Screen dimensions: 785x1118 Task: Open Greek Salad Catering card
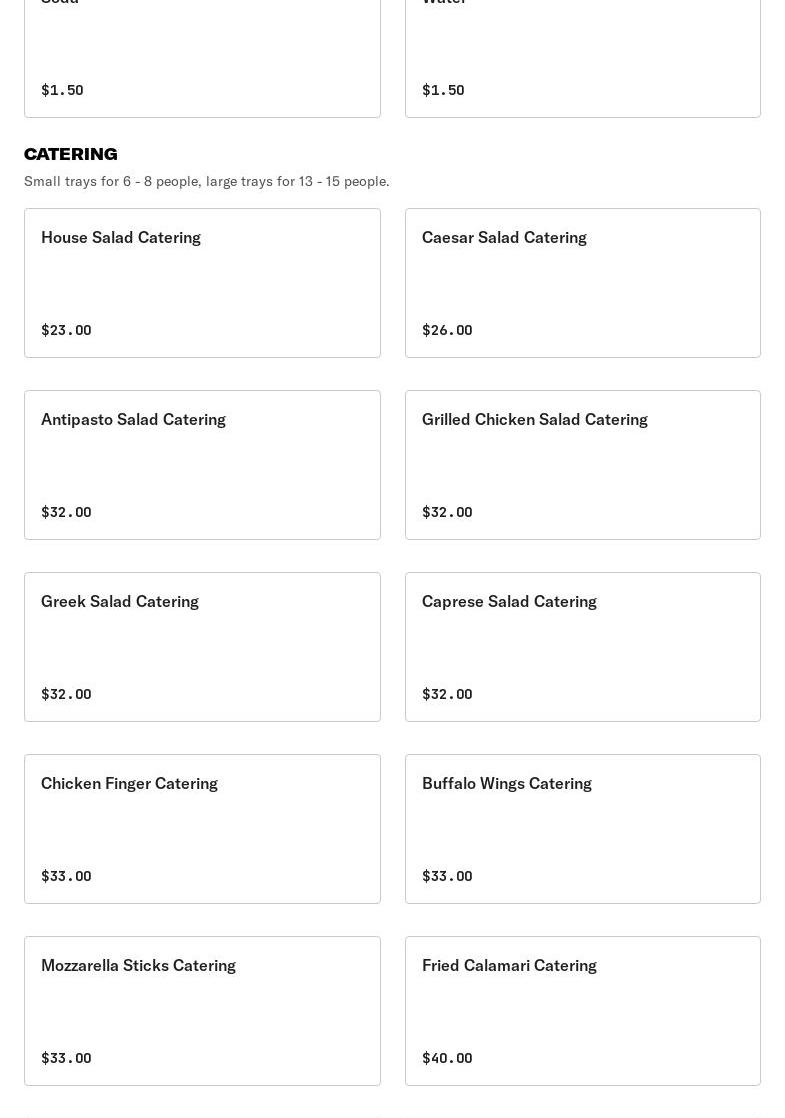pyautogui.click(x=202, y=647)
